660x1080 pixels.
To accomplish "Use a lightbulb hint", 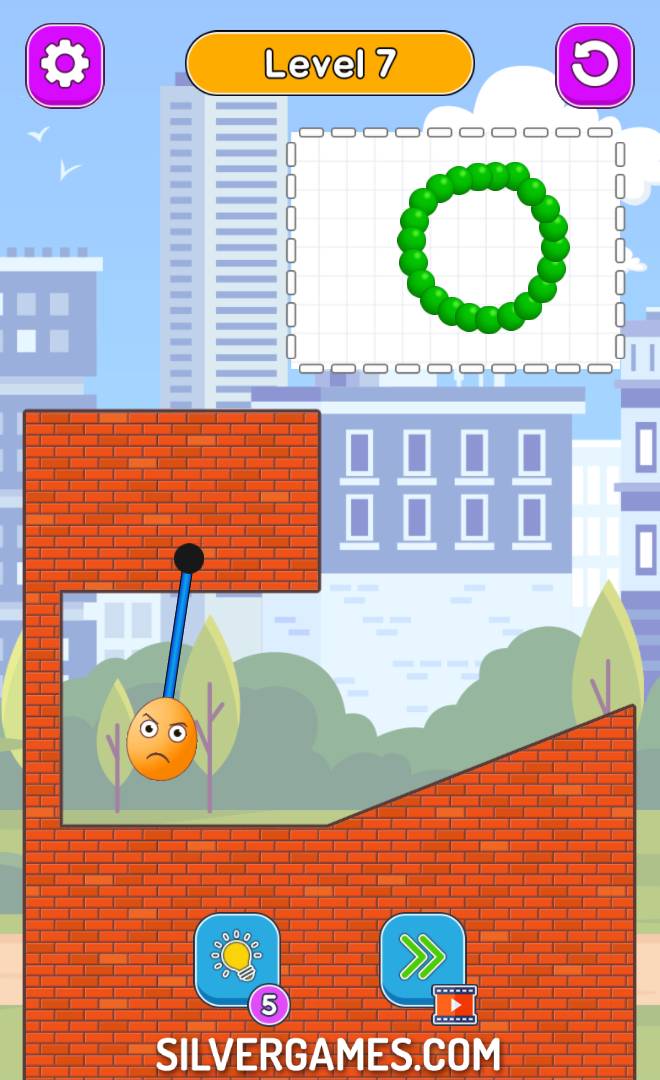I will (237, 958).
